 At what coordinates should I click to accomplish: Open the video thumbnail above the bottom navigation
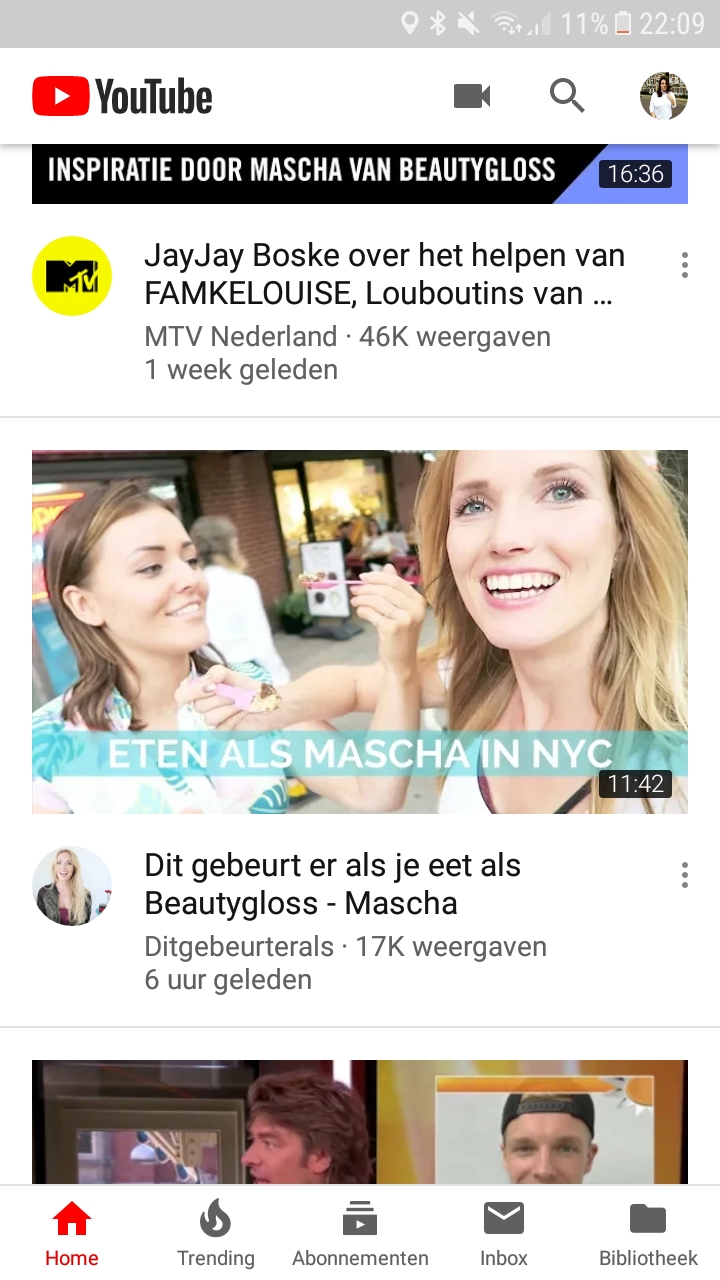point(360,1122)
